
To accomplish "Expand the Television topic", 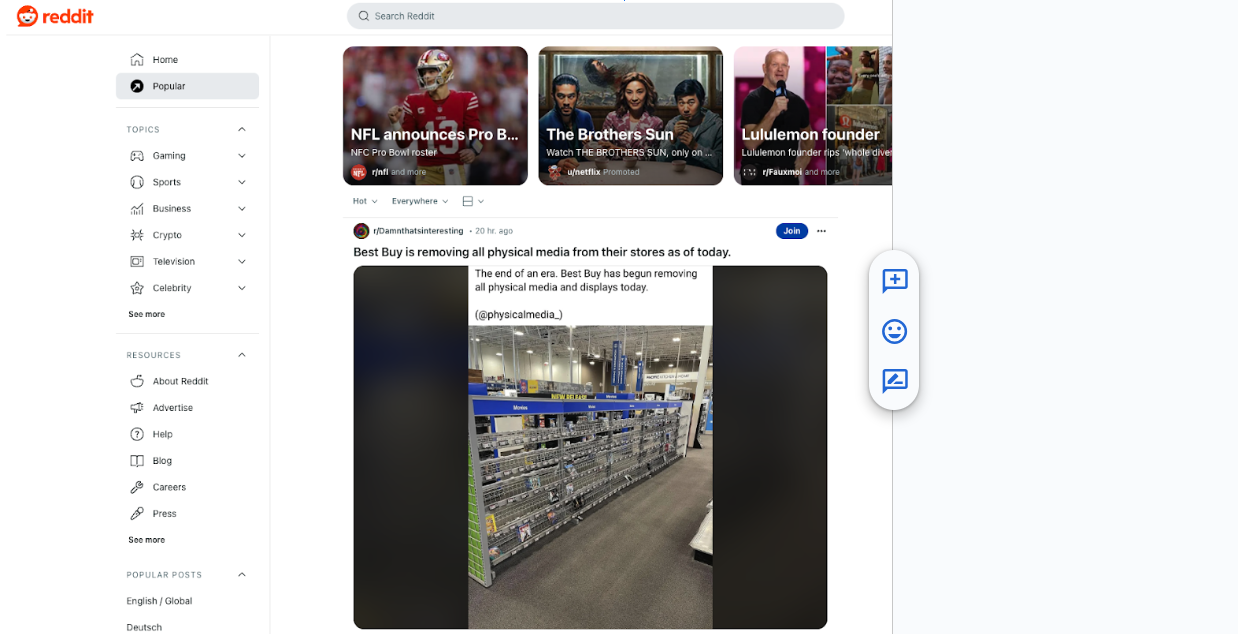I will (x=242, y=262).
